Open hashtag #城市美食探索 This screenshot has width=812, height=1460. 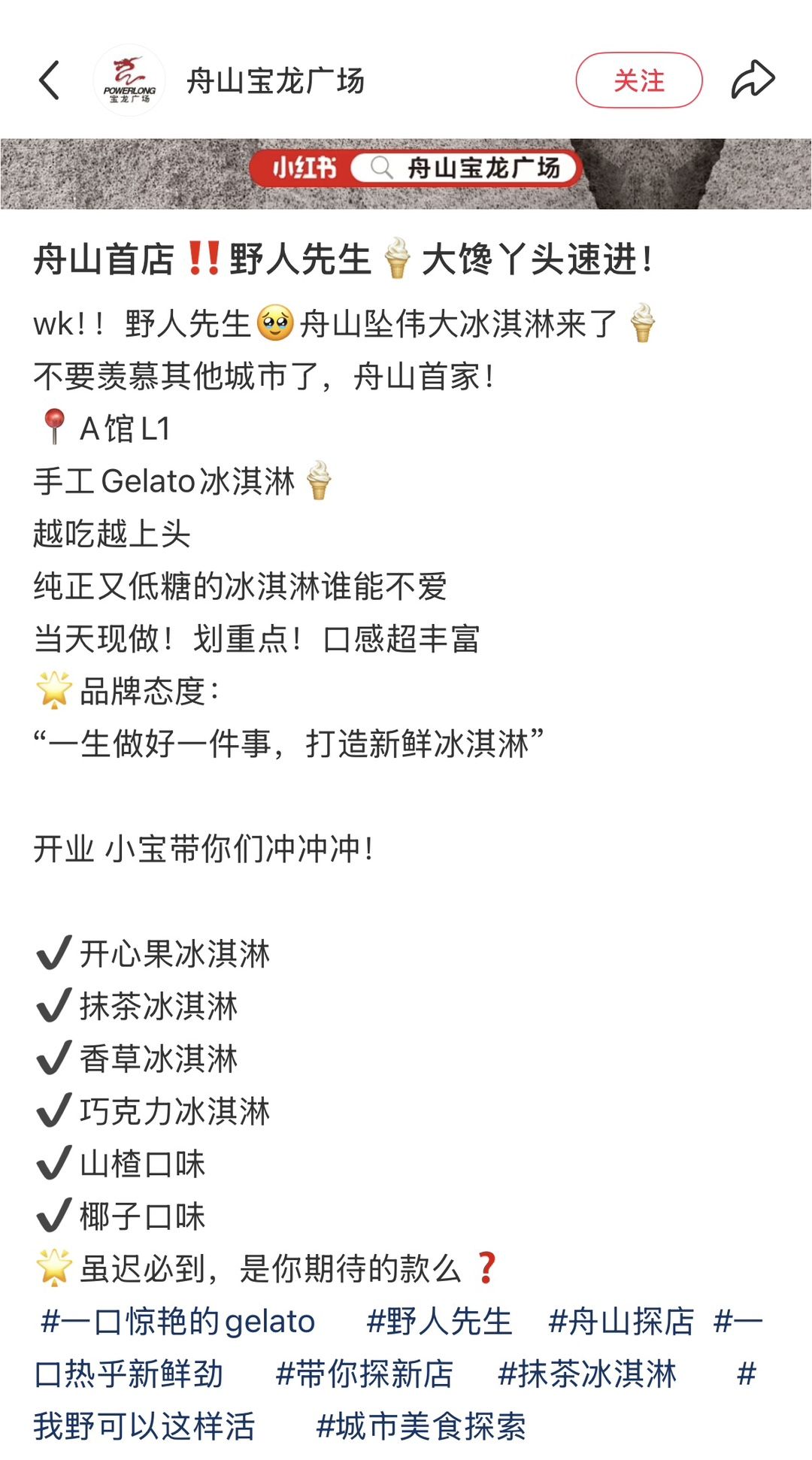421,1426
